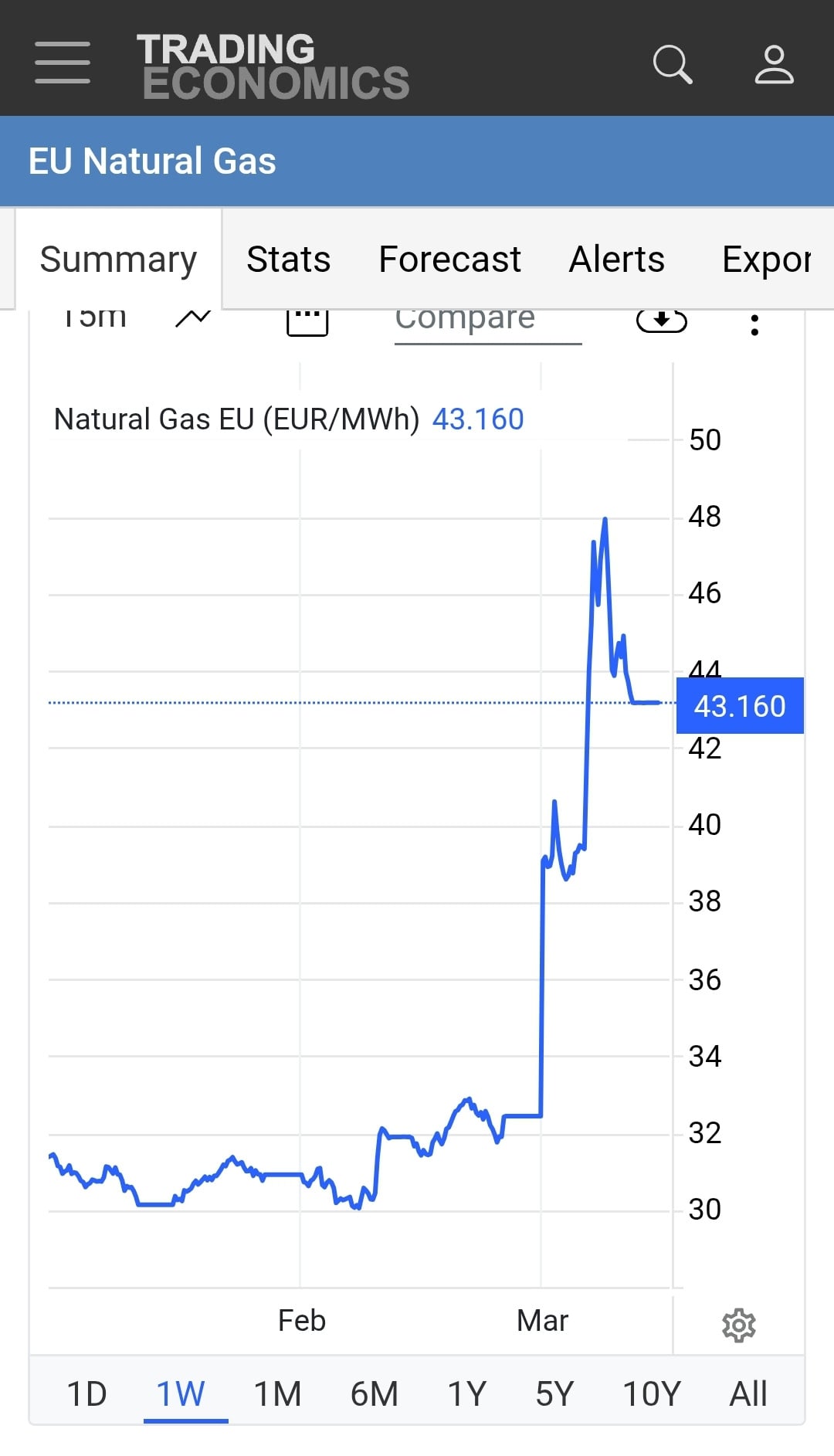Image resolution: width=834 pixels, height=1456 pixels.
Task: Click the 43.160 price tag on the axis
Action: point(739,706)
